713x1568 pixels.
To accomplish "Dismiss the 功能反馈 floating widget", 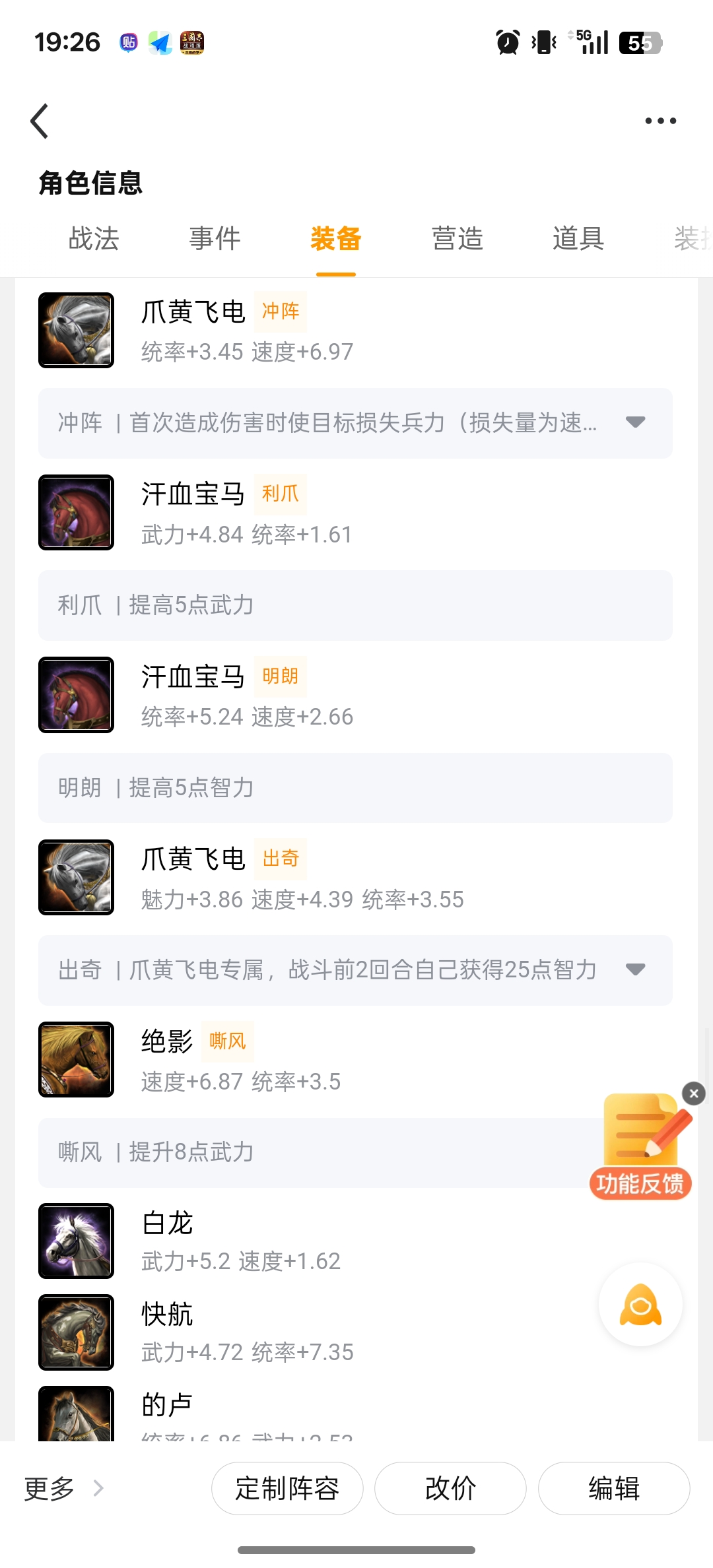I will [x=693, y=1094].
